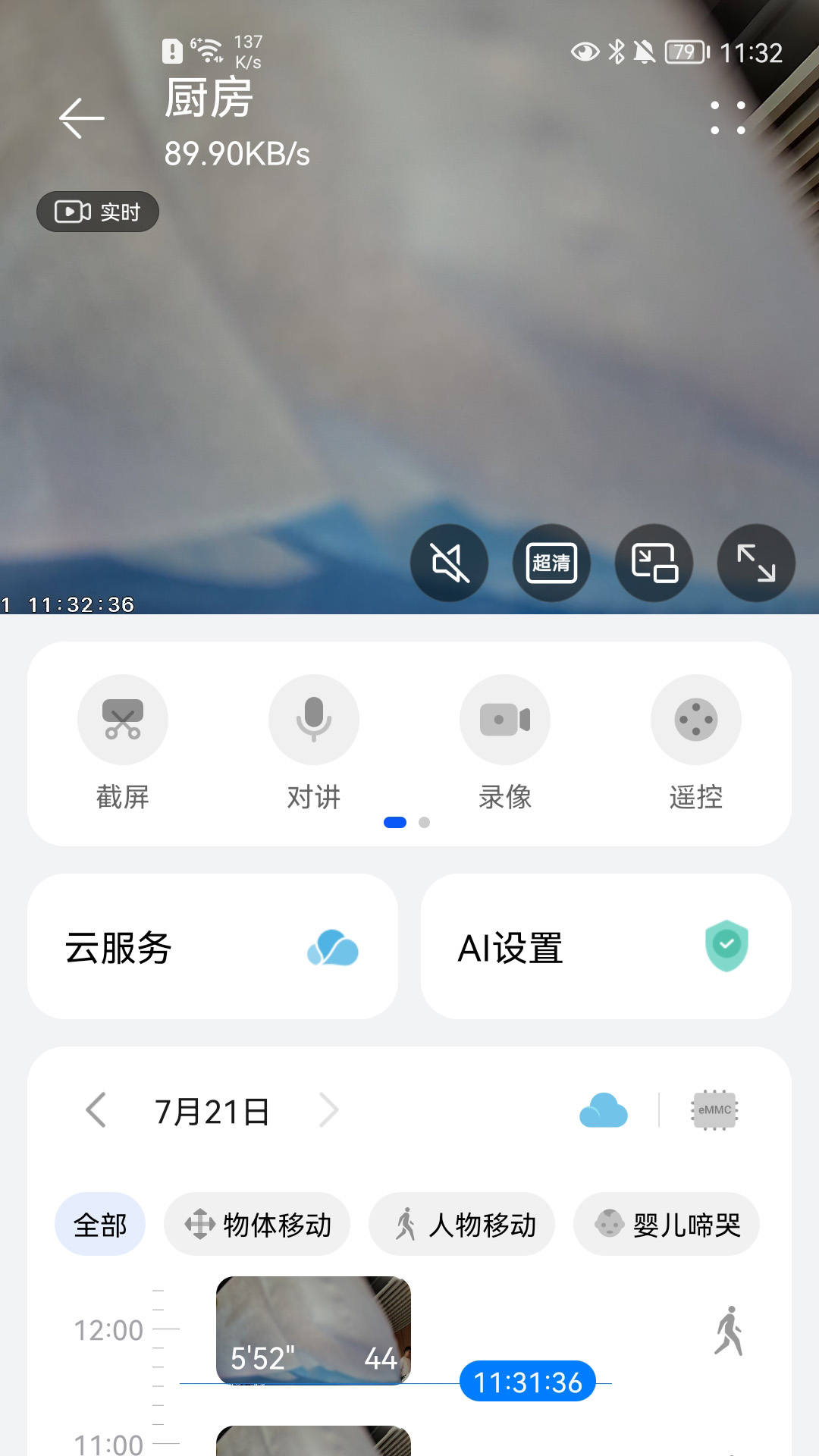
Task: Start recording with 录像
Action: pos(505,720)
